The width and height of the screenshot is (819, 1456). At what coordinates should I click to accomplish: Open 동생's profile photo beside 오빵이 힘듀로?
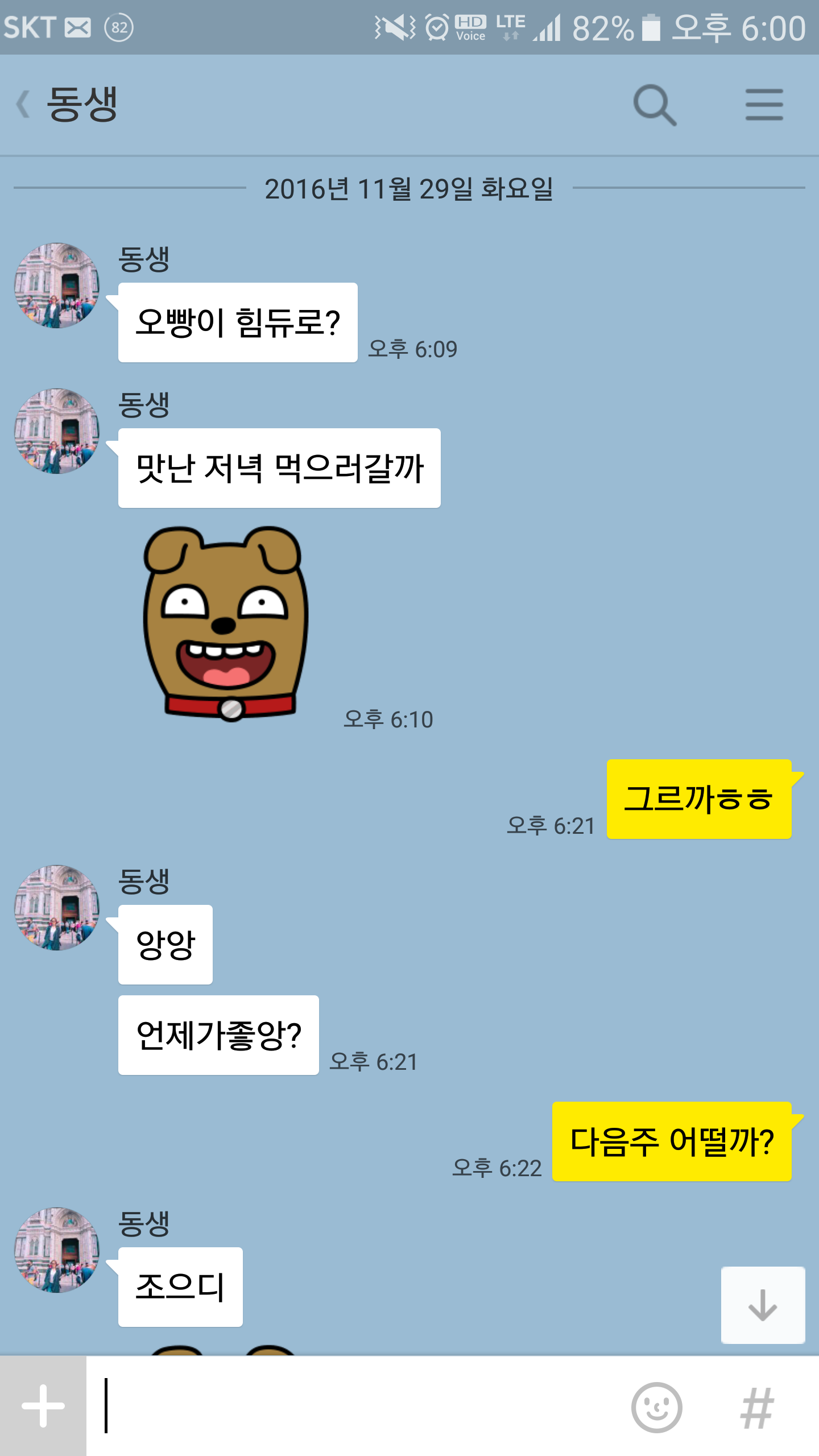[57, 286]
